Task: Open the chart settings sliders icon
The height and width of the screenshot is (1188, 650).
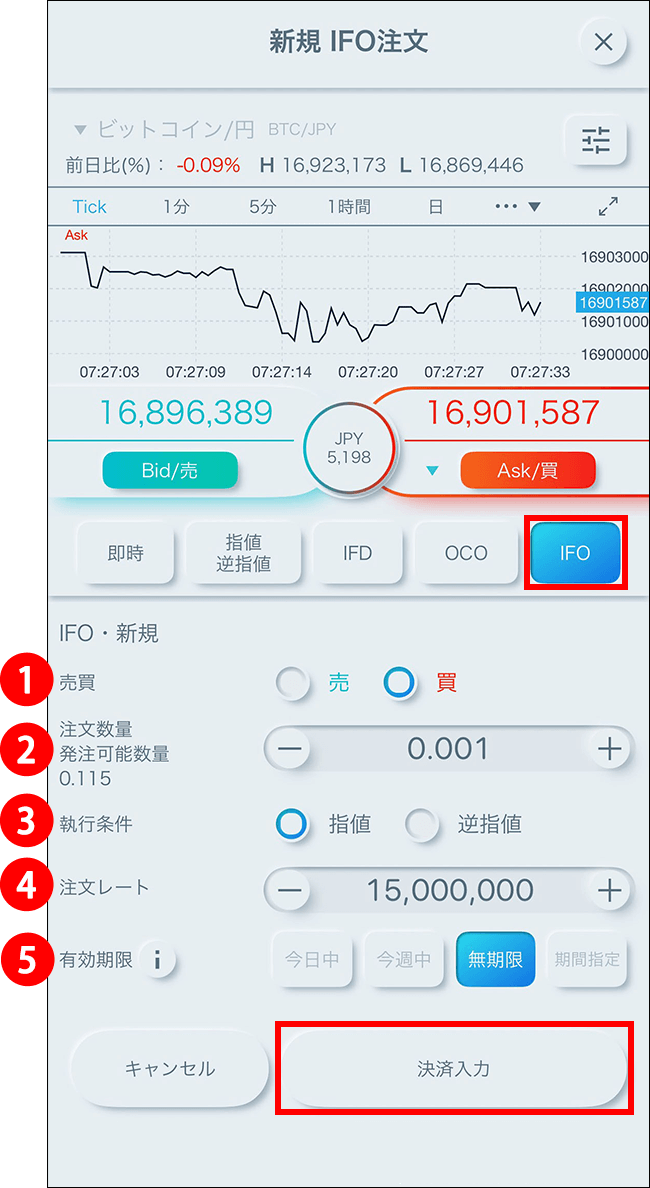Action: pos(595,140)
